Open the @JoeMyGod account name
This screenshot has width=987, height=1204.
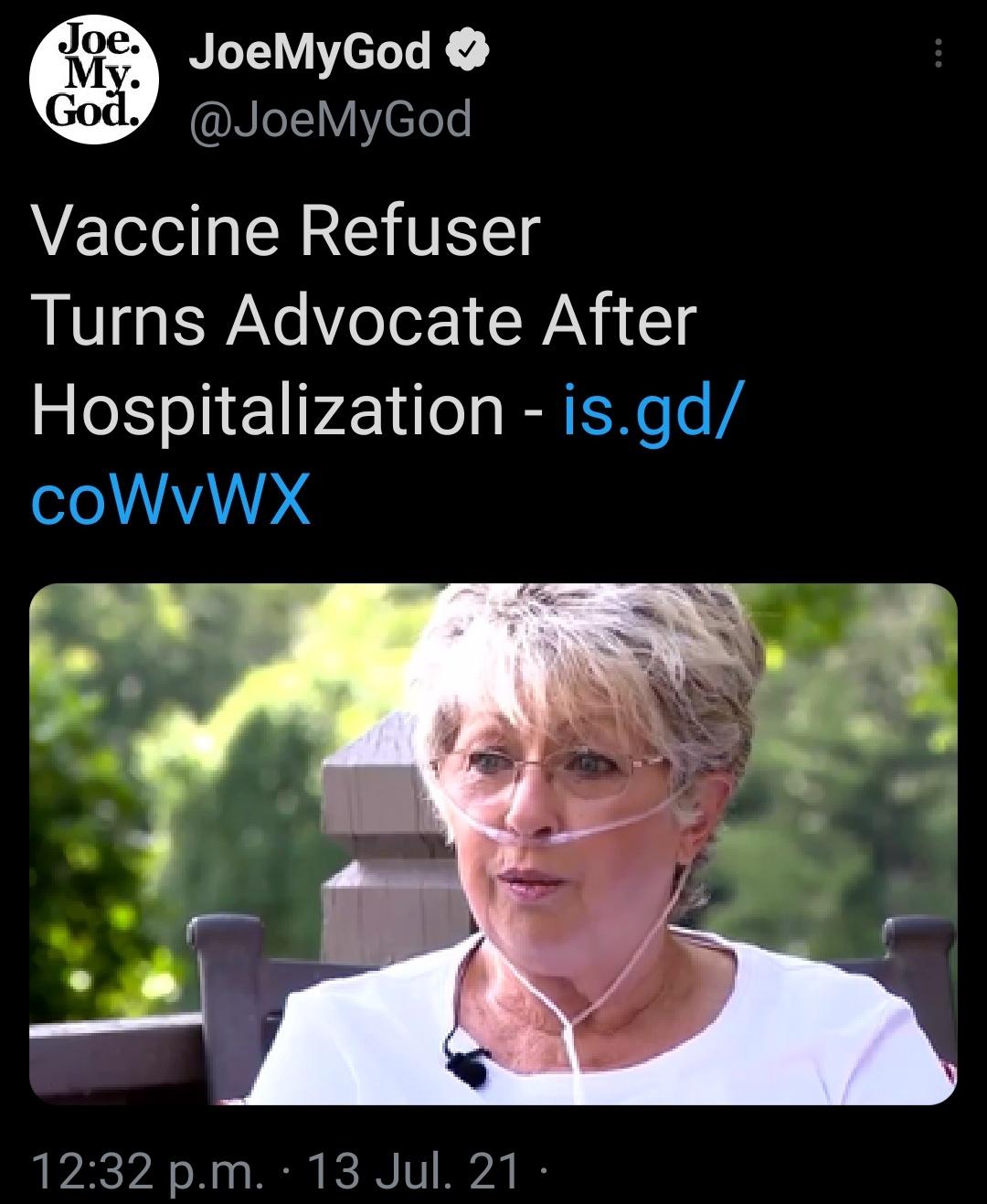329,120
